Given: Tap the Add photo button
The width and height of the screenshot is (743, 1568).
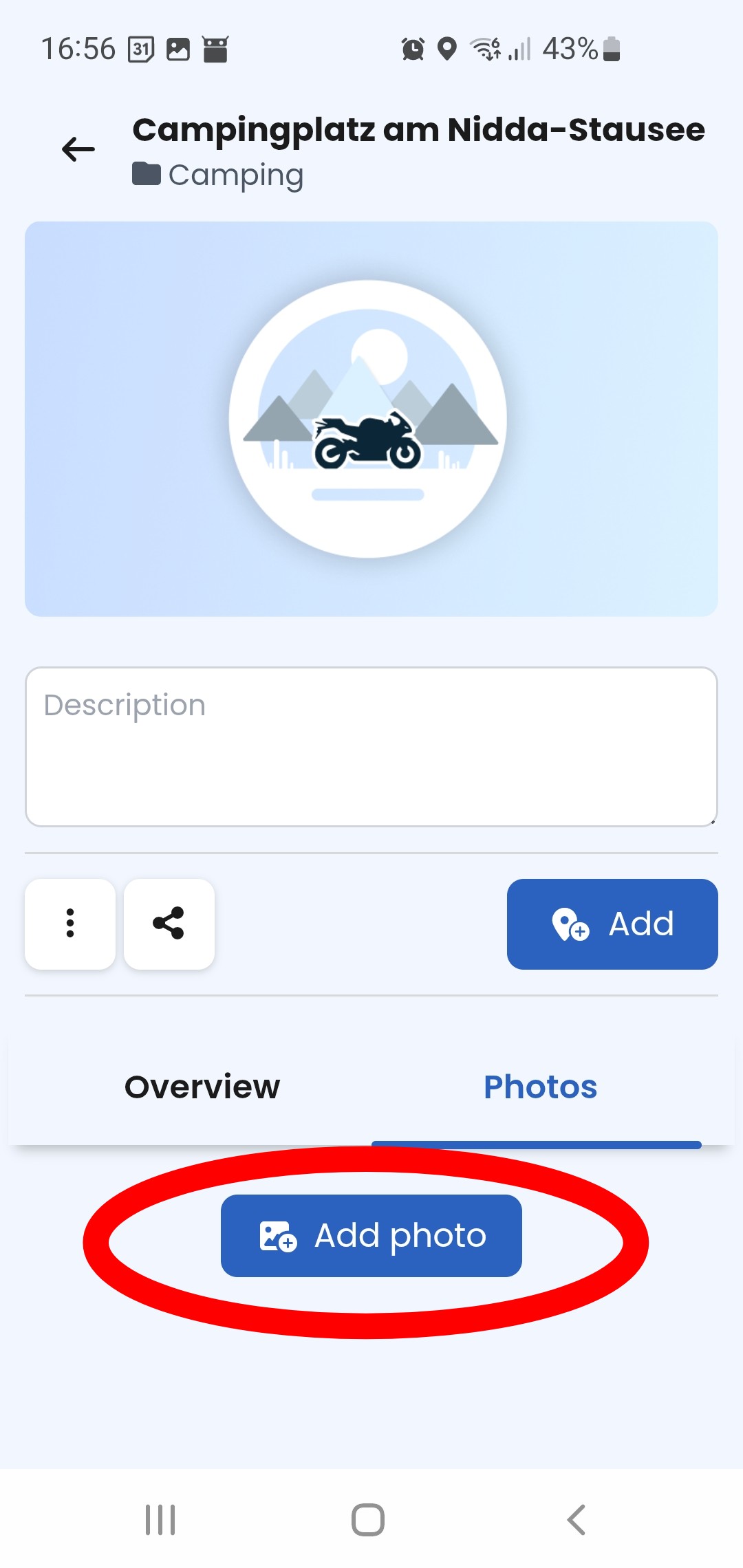Looking at the screenshot, I should pyautogui.click(x=371, y=1236).
